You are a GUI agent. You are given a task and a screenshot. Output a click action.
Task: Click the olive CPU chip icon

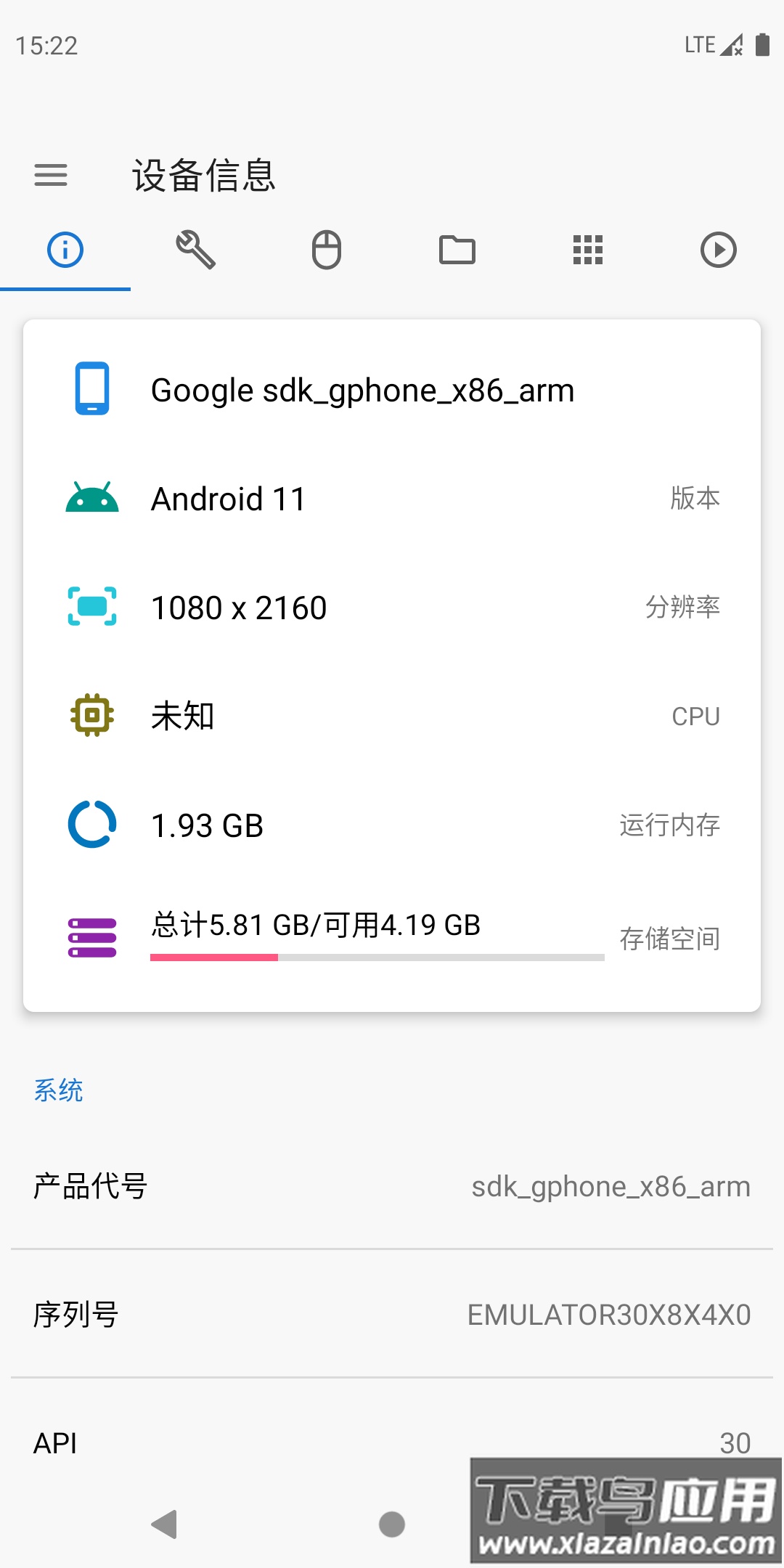pos(91,715)
